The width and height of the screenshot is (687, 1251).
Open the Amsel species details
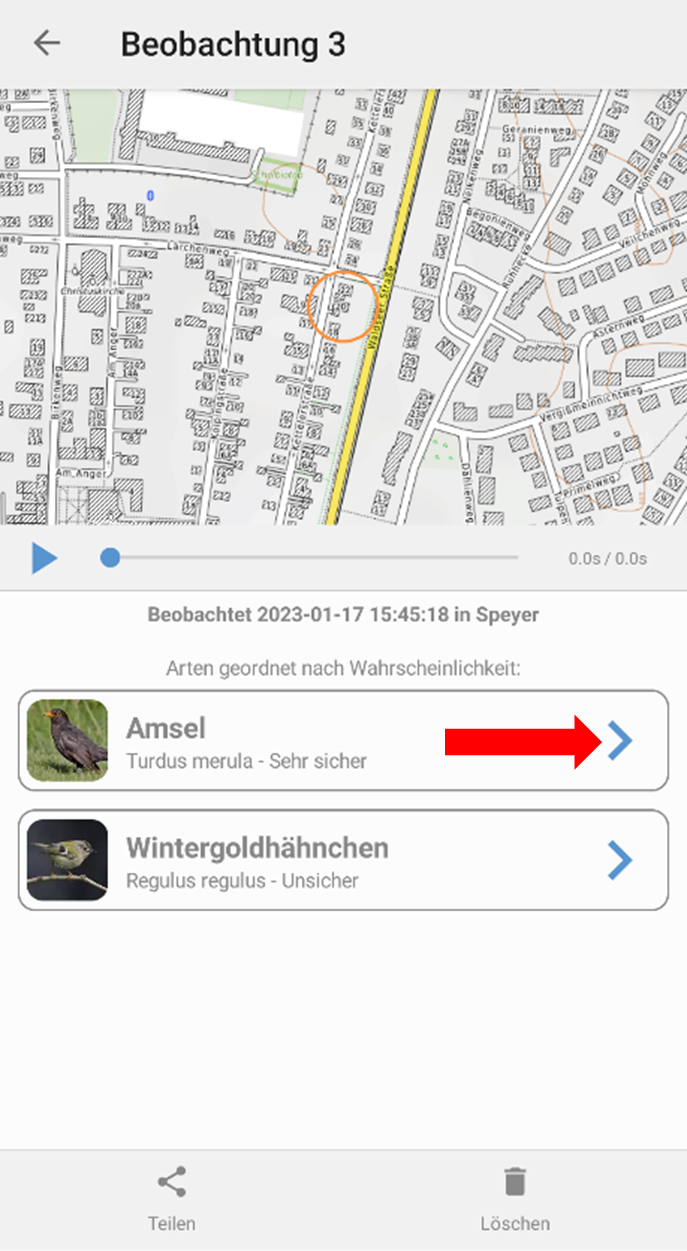pyautogui.click(x=343, y=740)
